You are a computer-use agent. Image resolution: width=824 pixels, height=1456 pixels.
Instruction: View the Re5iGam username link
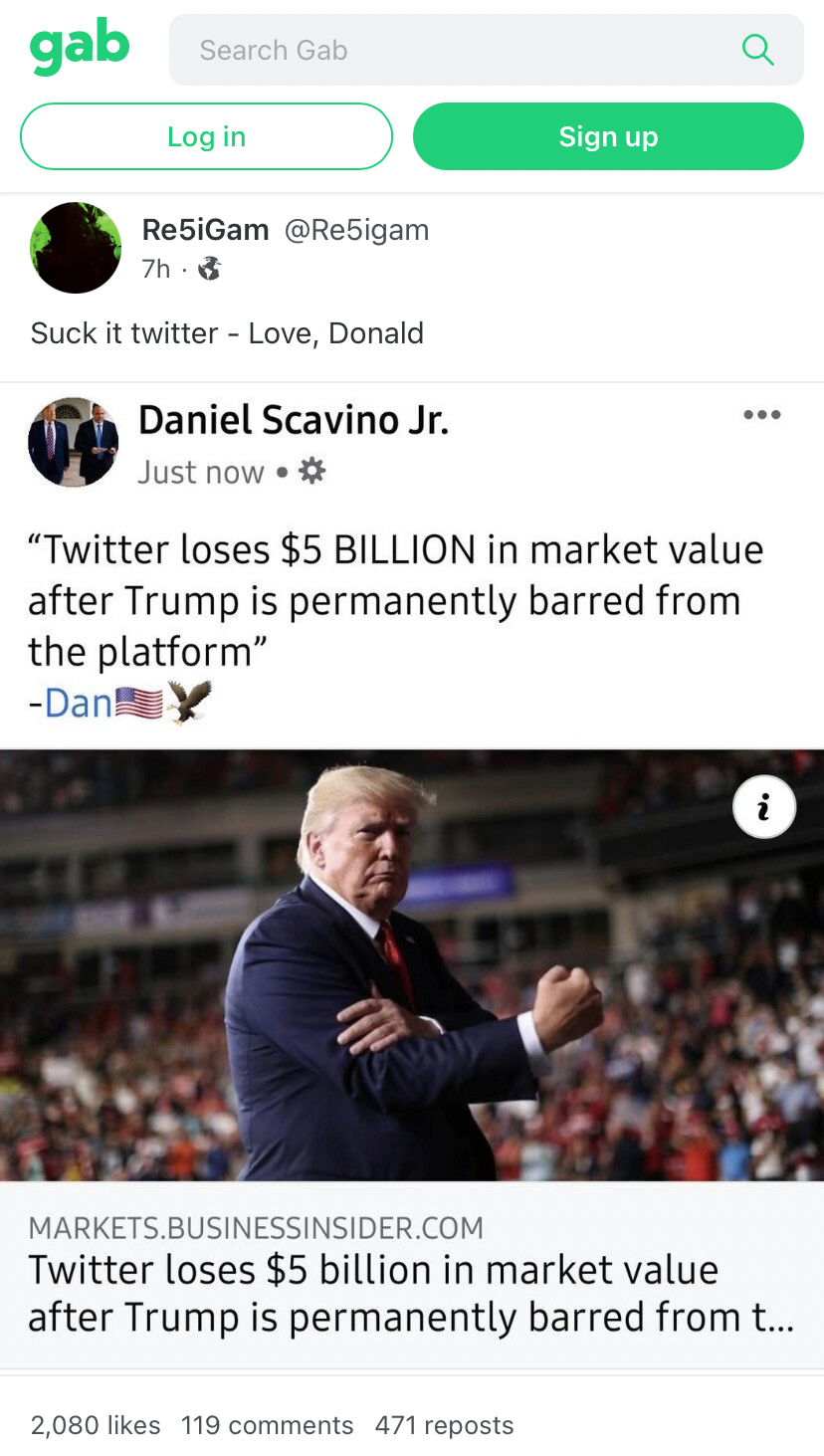point(206,230)
